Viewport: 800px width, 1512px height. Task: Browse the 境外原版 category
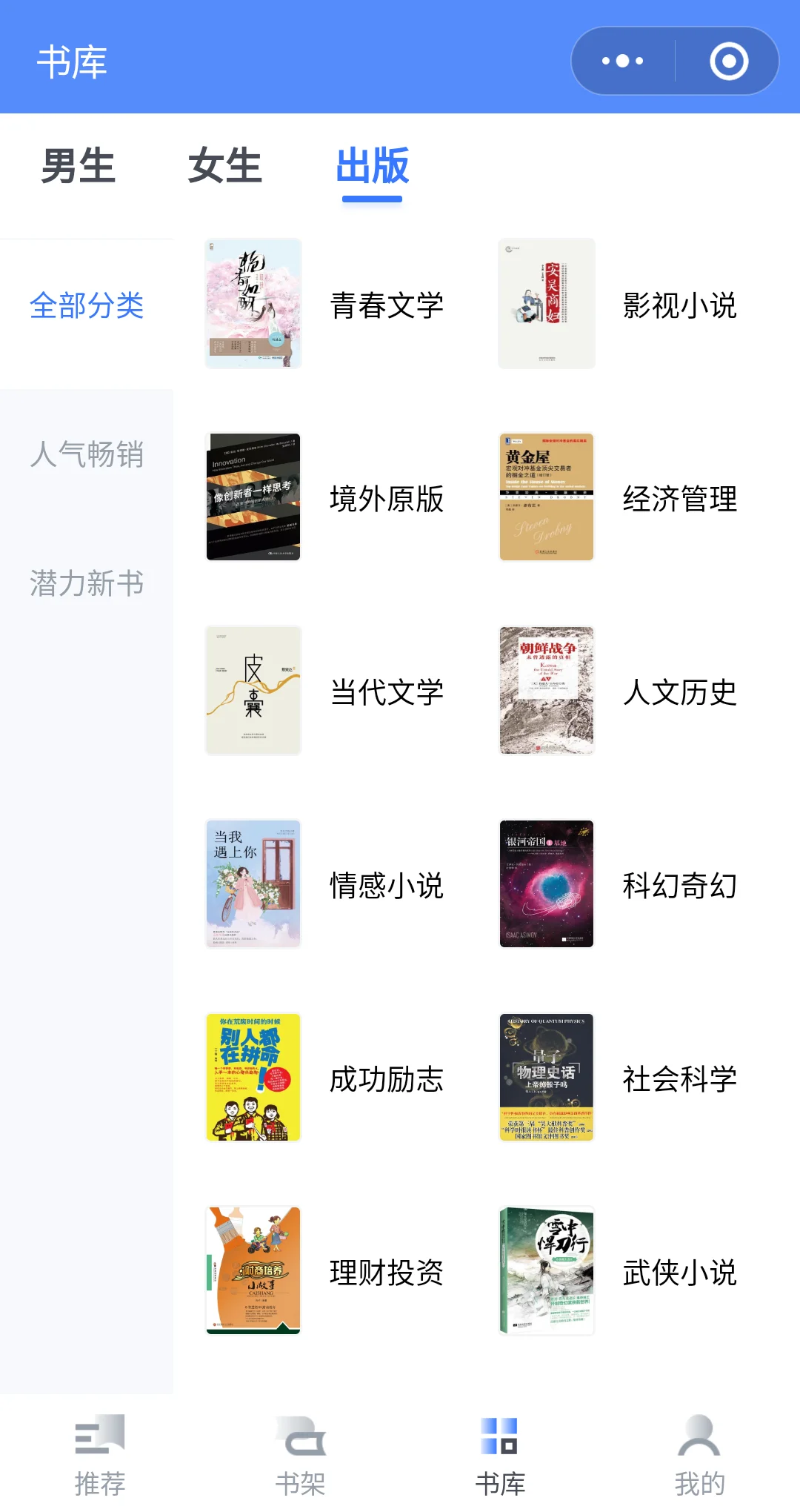(386, 499)
